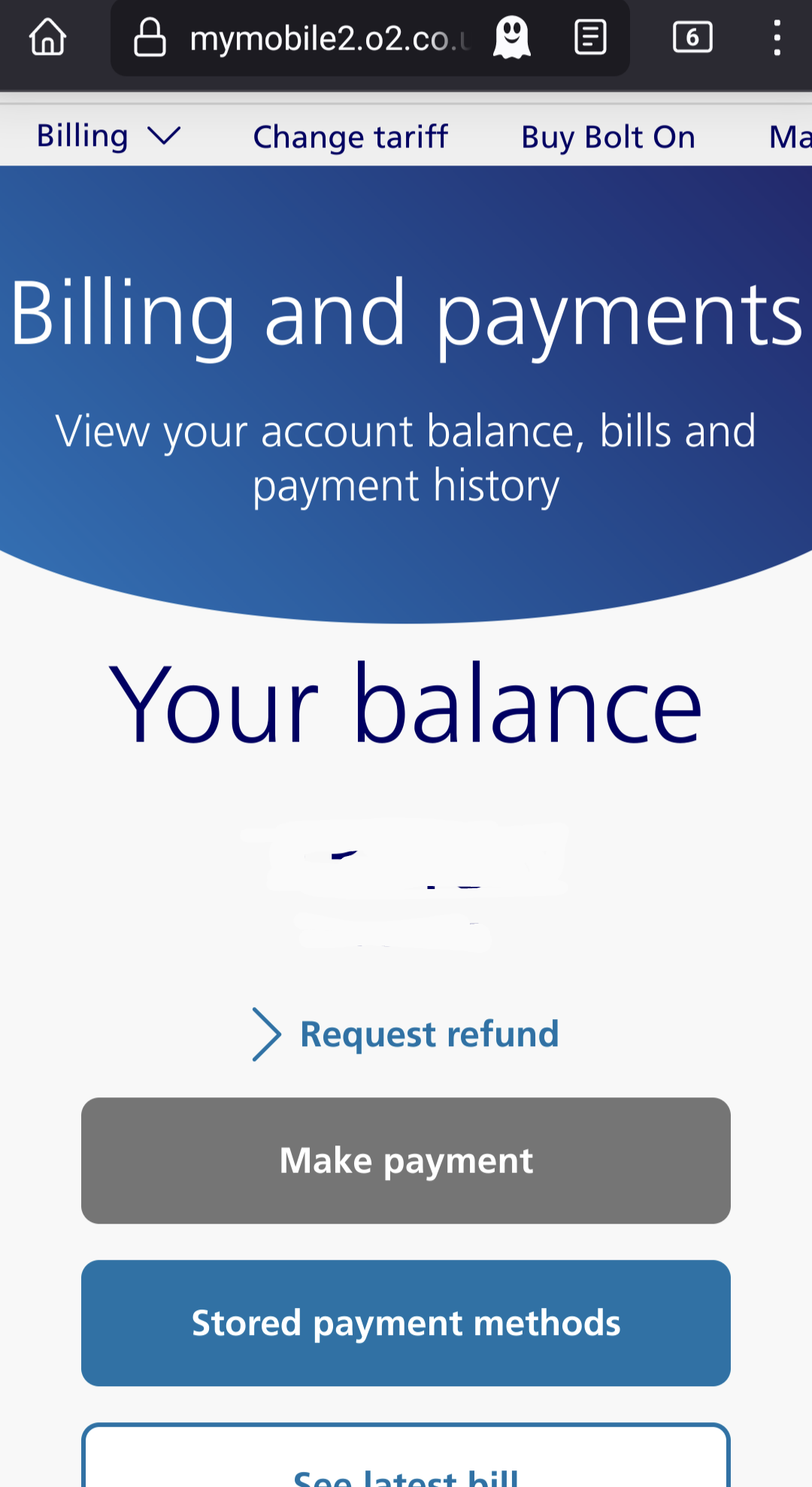Open the browser overflow menu
812x1487 pixels.
[777, 37]
